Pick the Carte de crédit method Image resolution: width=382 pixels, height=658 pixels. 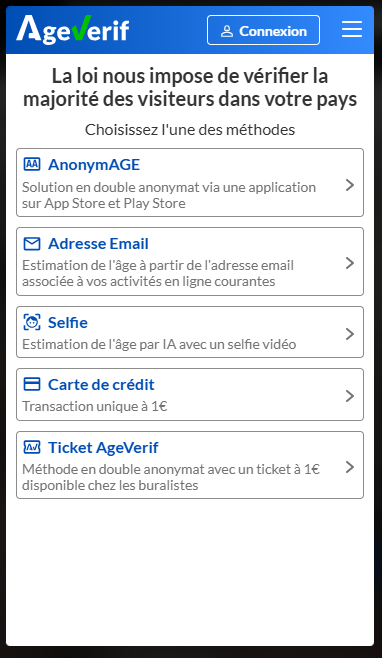tap(190, 394)
